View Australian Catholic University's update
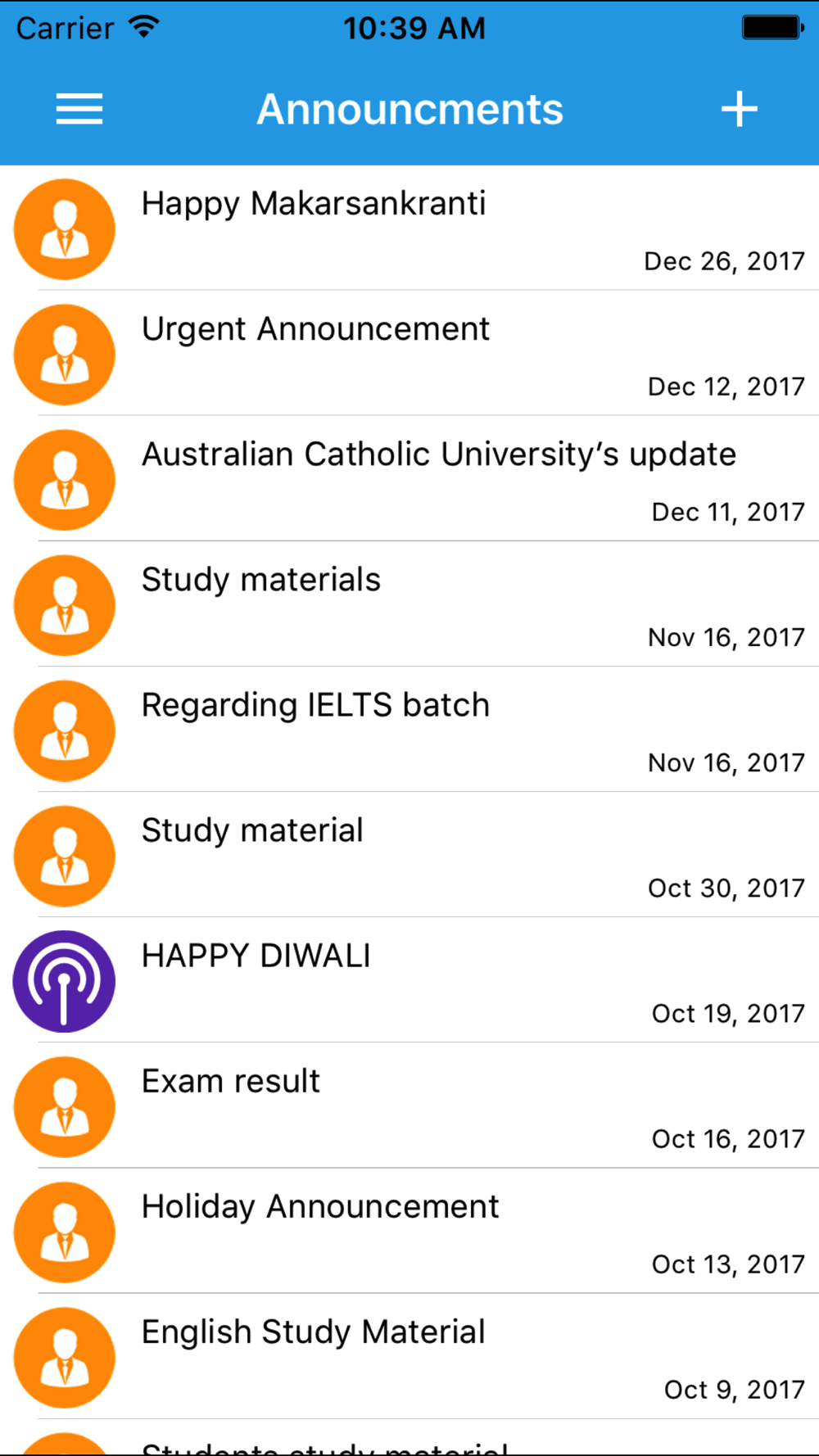Screen dimensions: 819x1456 click(x=409, y=478)
